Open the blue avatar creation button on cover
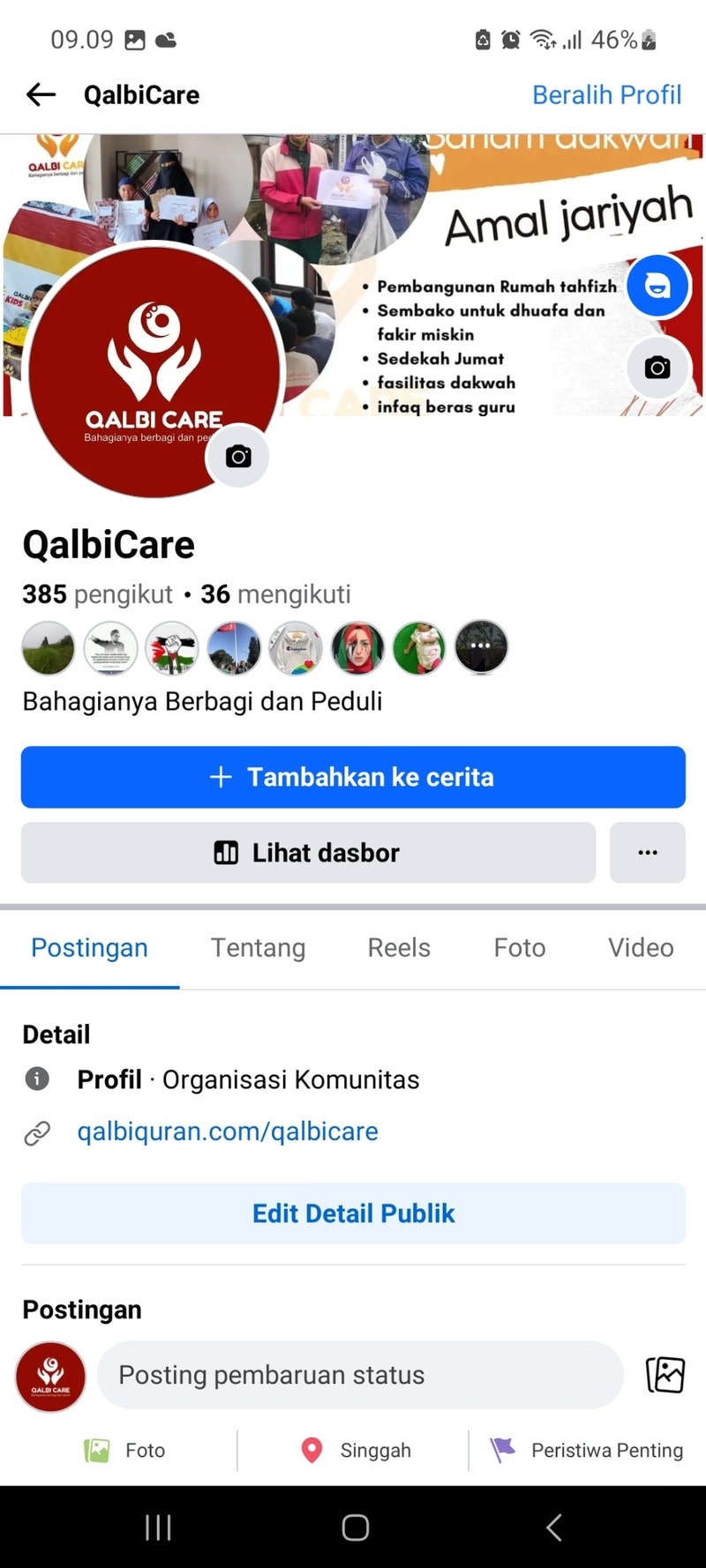 (x=657, y=286)
